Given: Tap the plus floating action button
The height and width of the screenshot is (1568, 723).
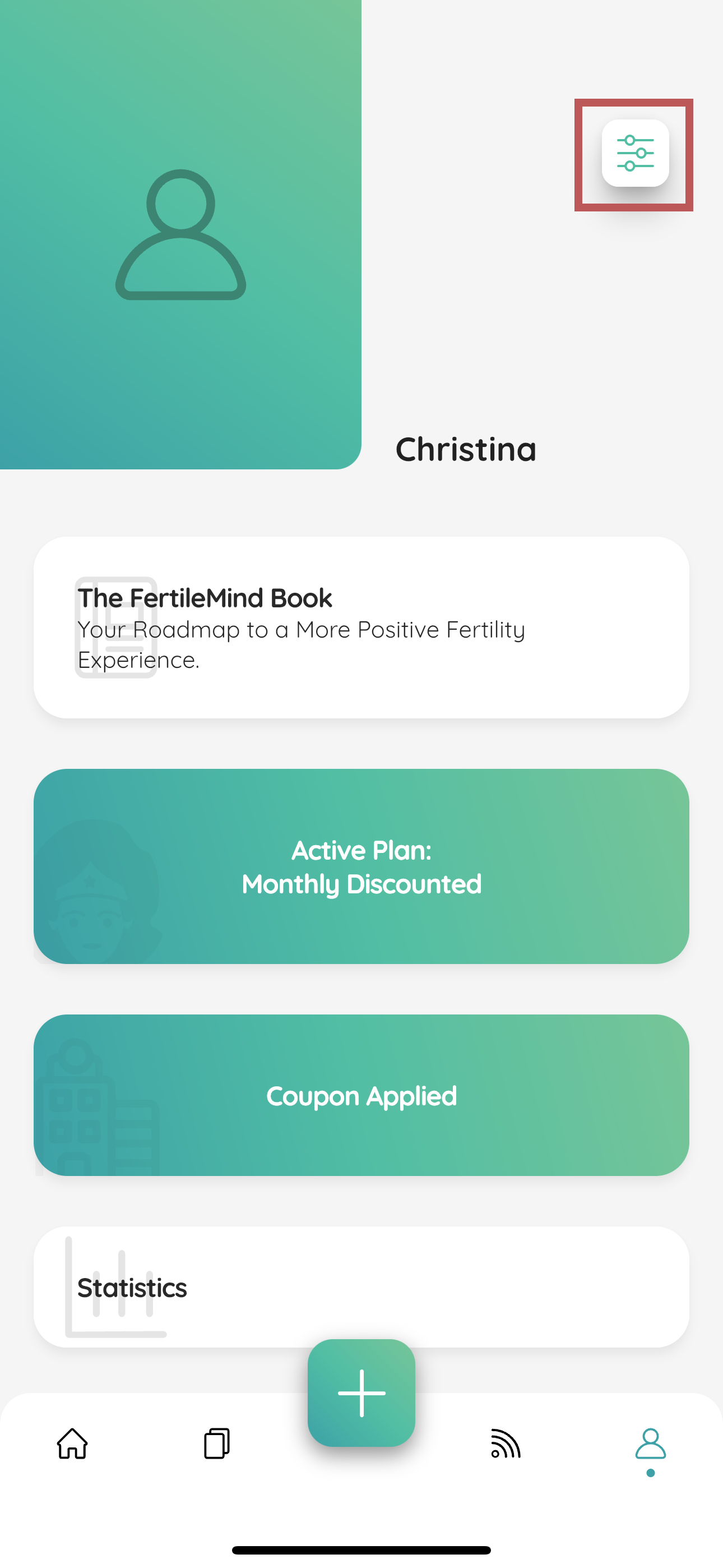Looking at the screenshot, I should point(361,1392).
